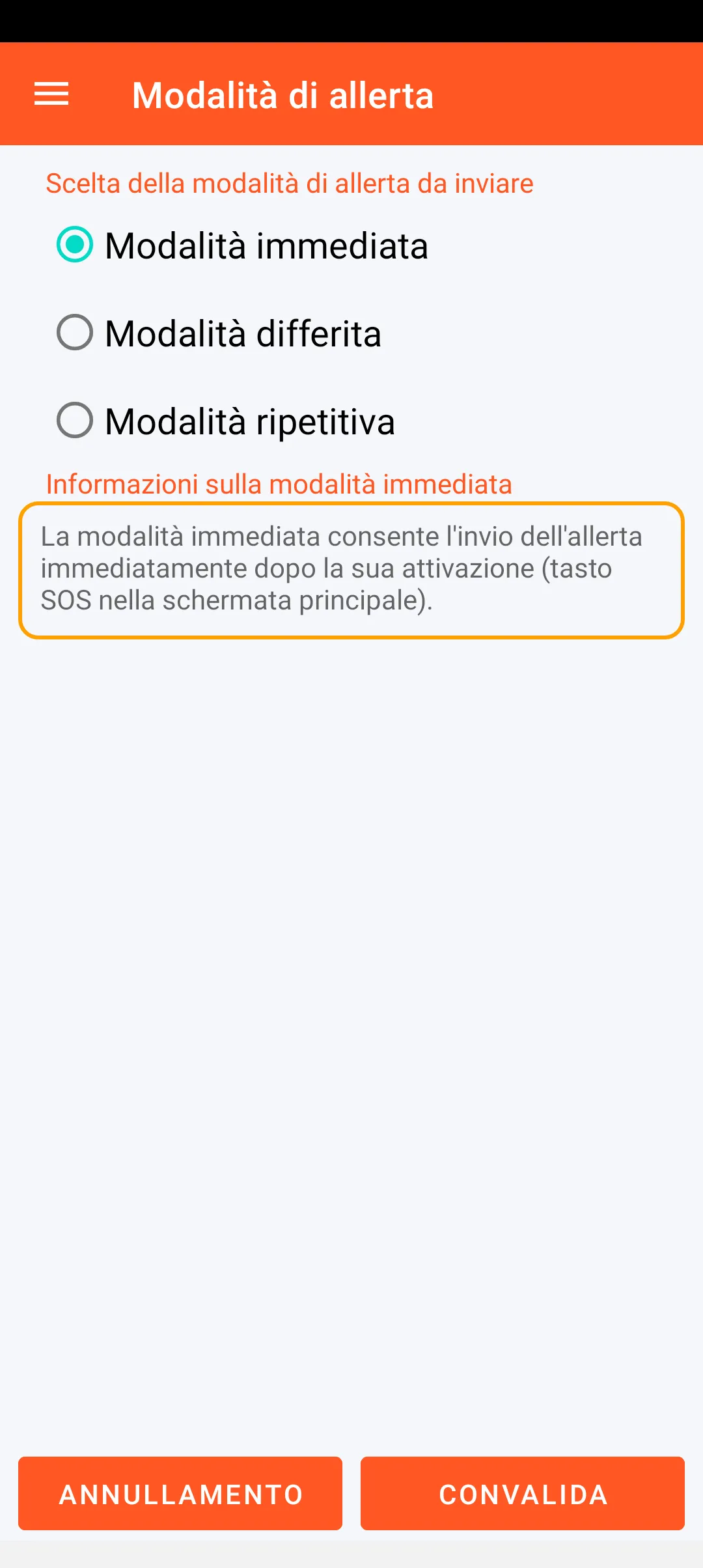Choose Modalità differita radio button
The height and width of the screenshot is (1568, 703).
click(76, 333)
